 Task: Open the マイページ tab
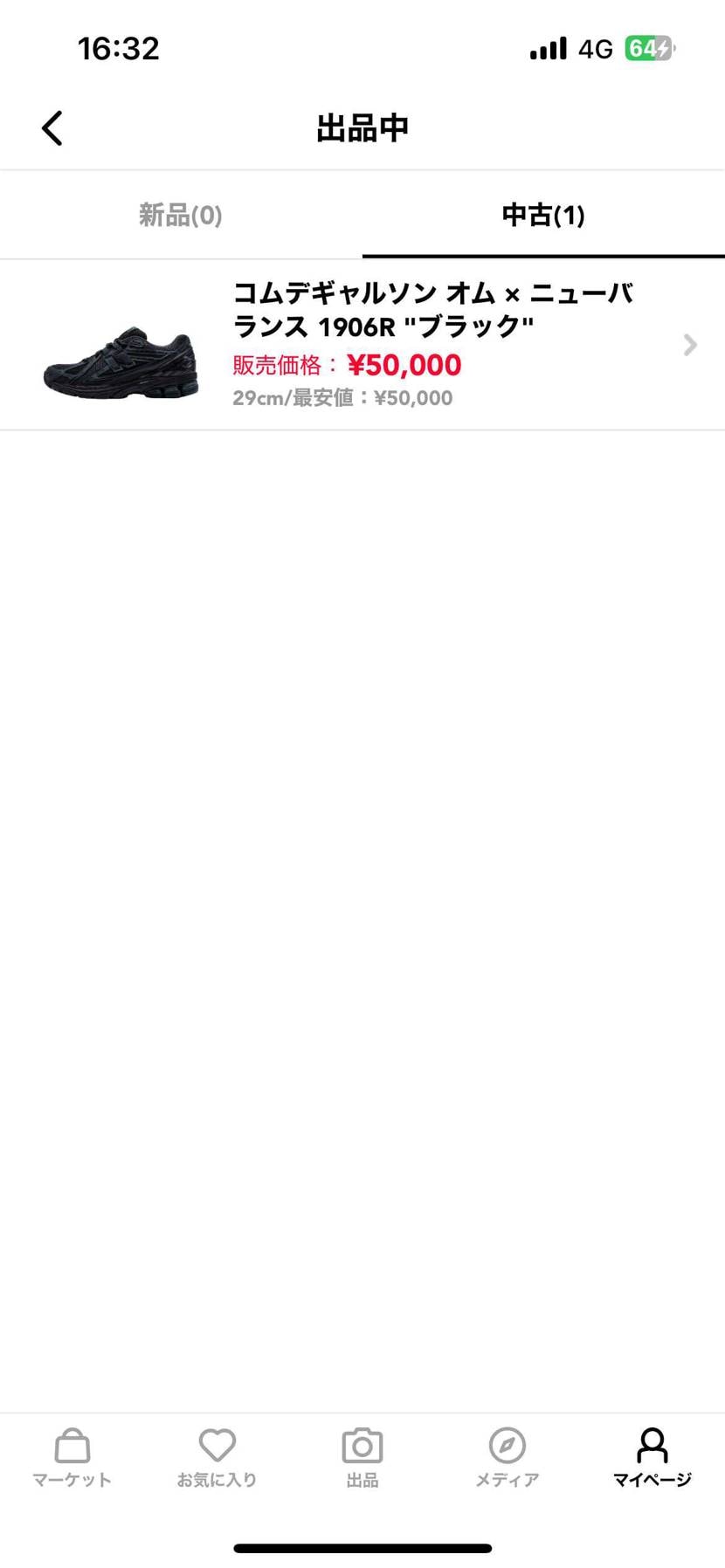652,1458
